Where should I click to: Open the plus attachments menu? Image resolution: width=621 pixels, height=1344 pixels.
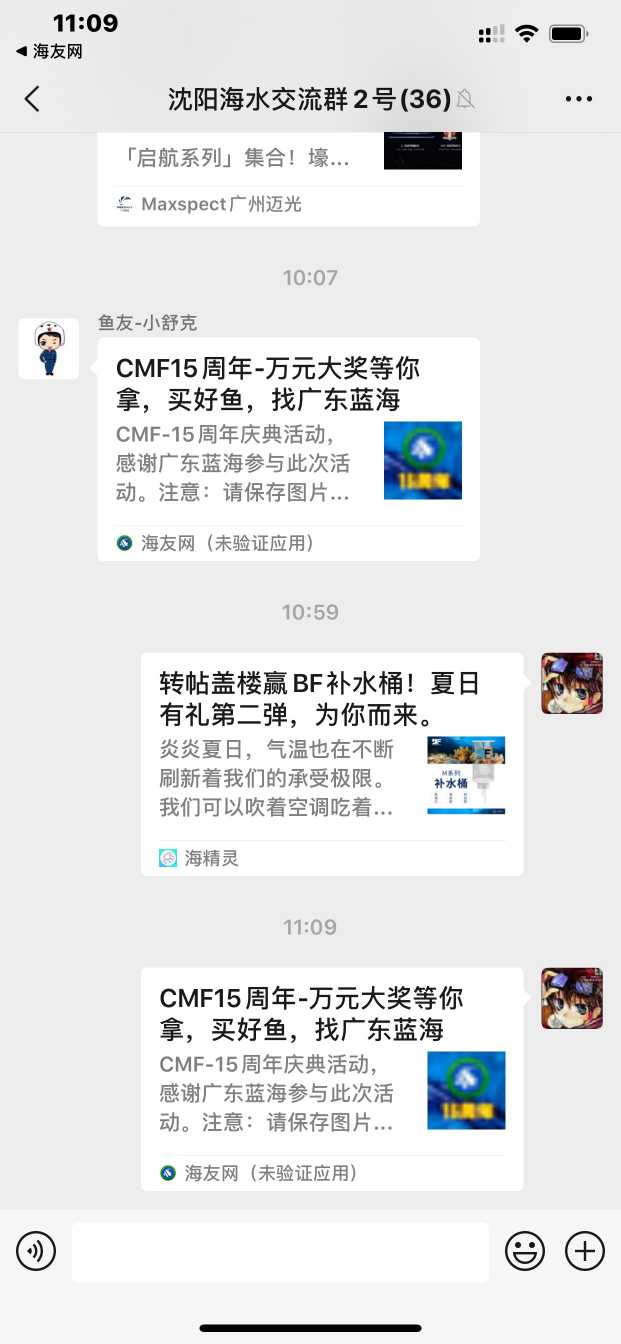(585, 1251)
